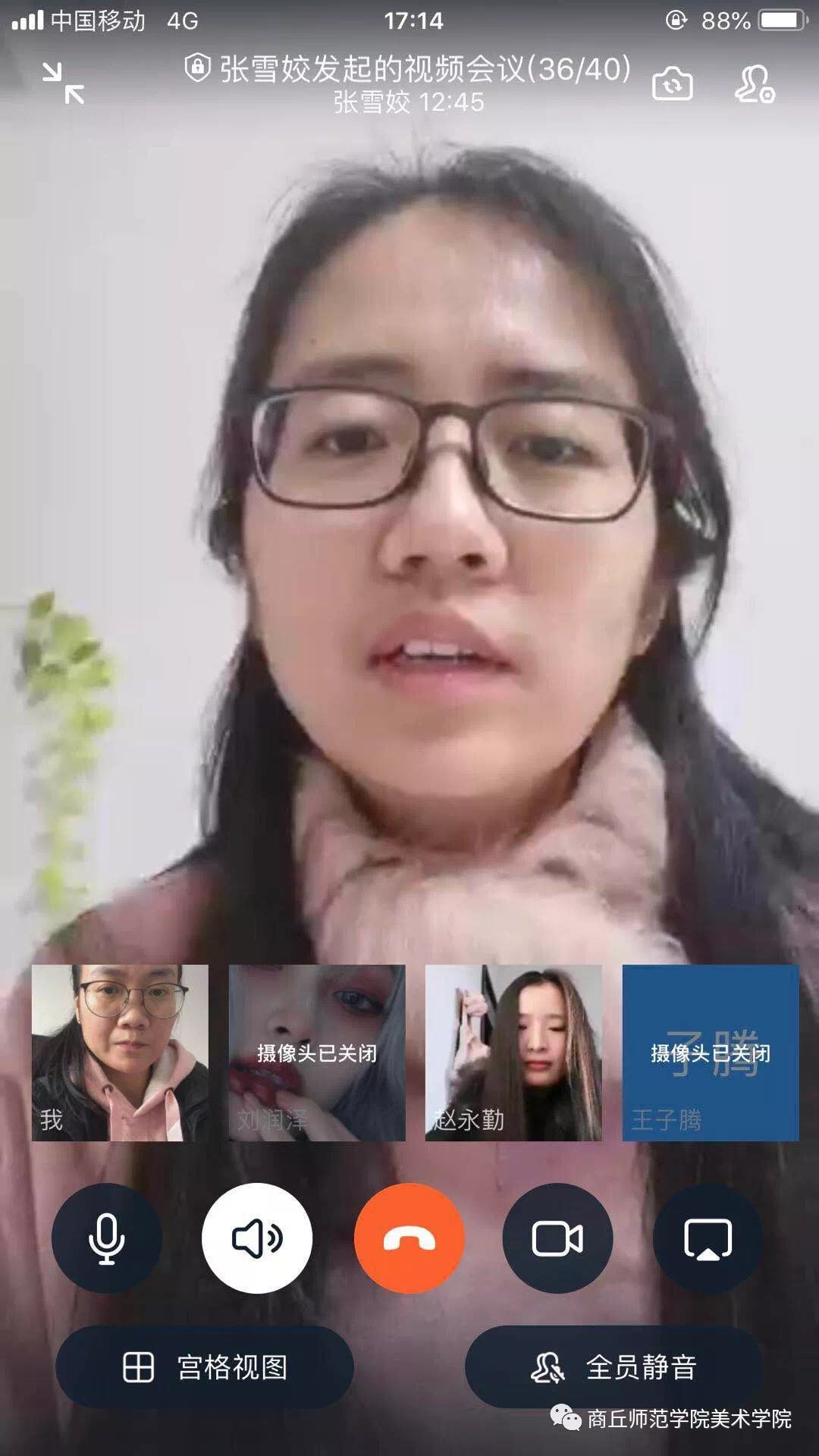Mute everyone with 全员静音
Viewport: 819px width, 1456px height.
(613, 1367)
